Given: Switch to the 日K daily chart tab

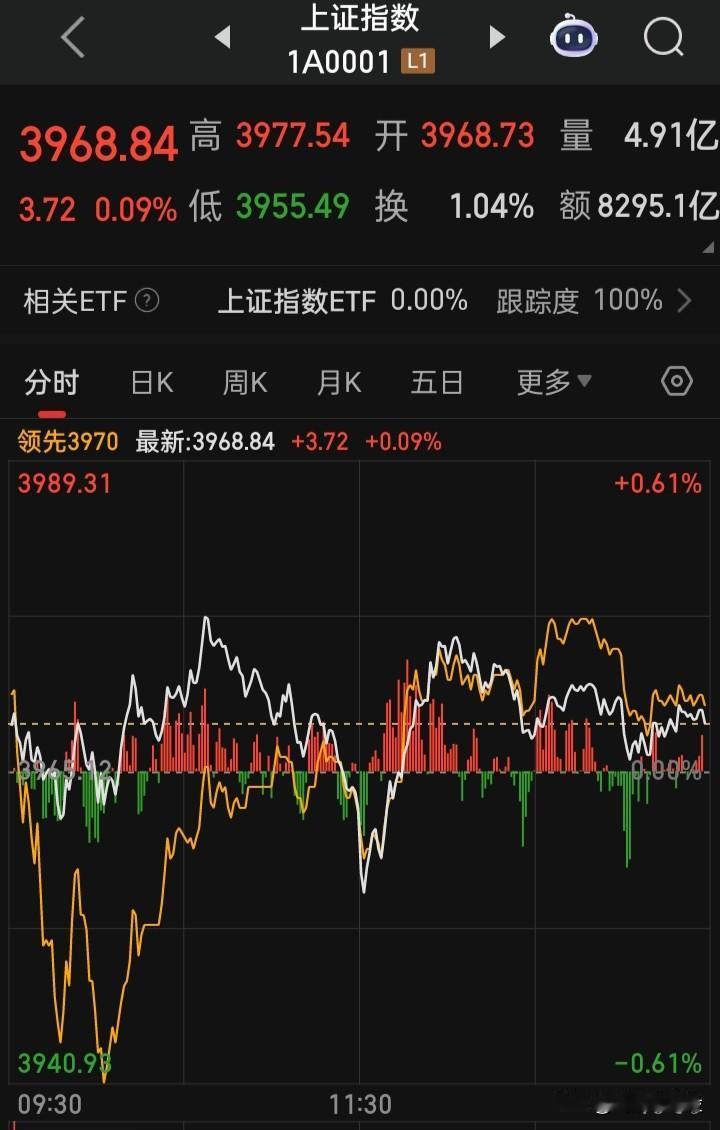Looking at the screenshot, I should (x=152, y=382).
